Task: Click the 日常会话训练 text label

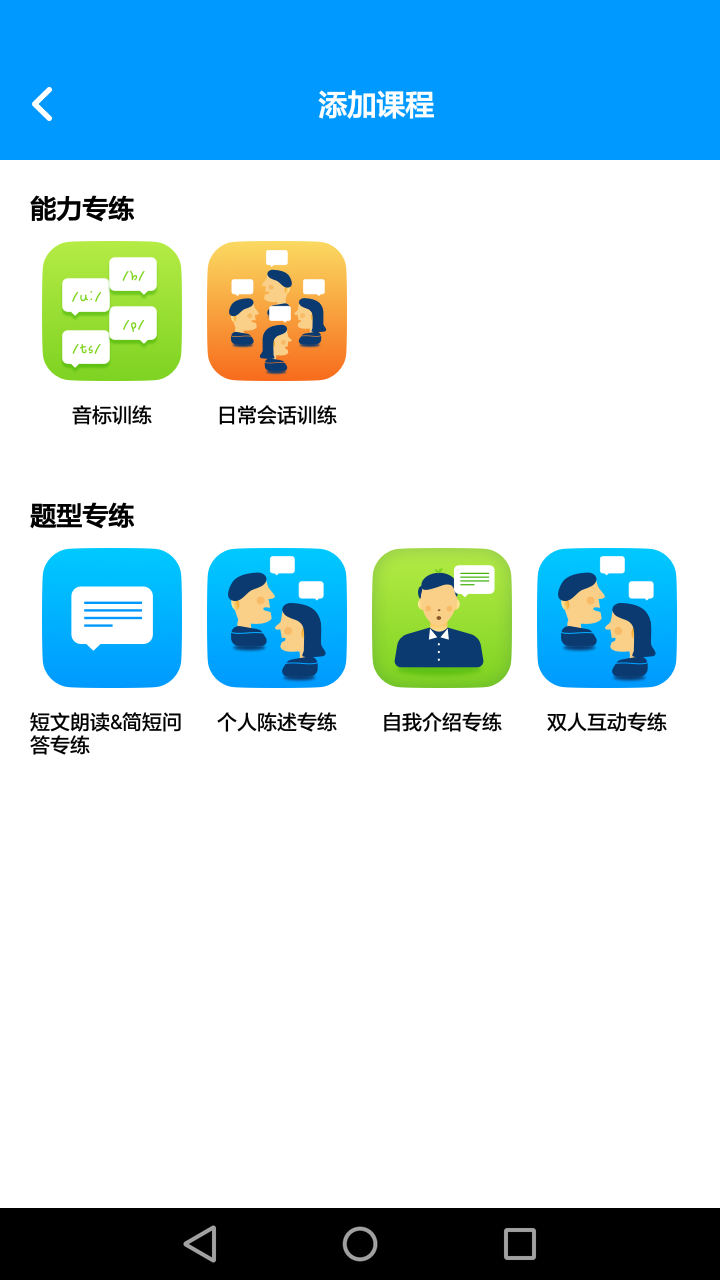Action: pos(276,414)
